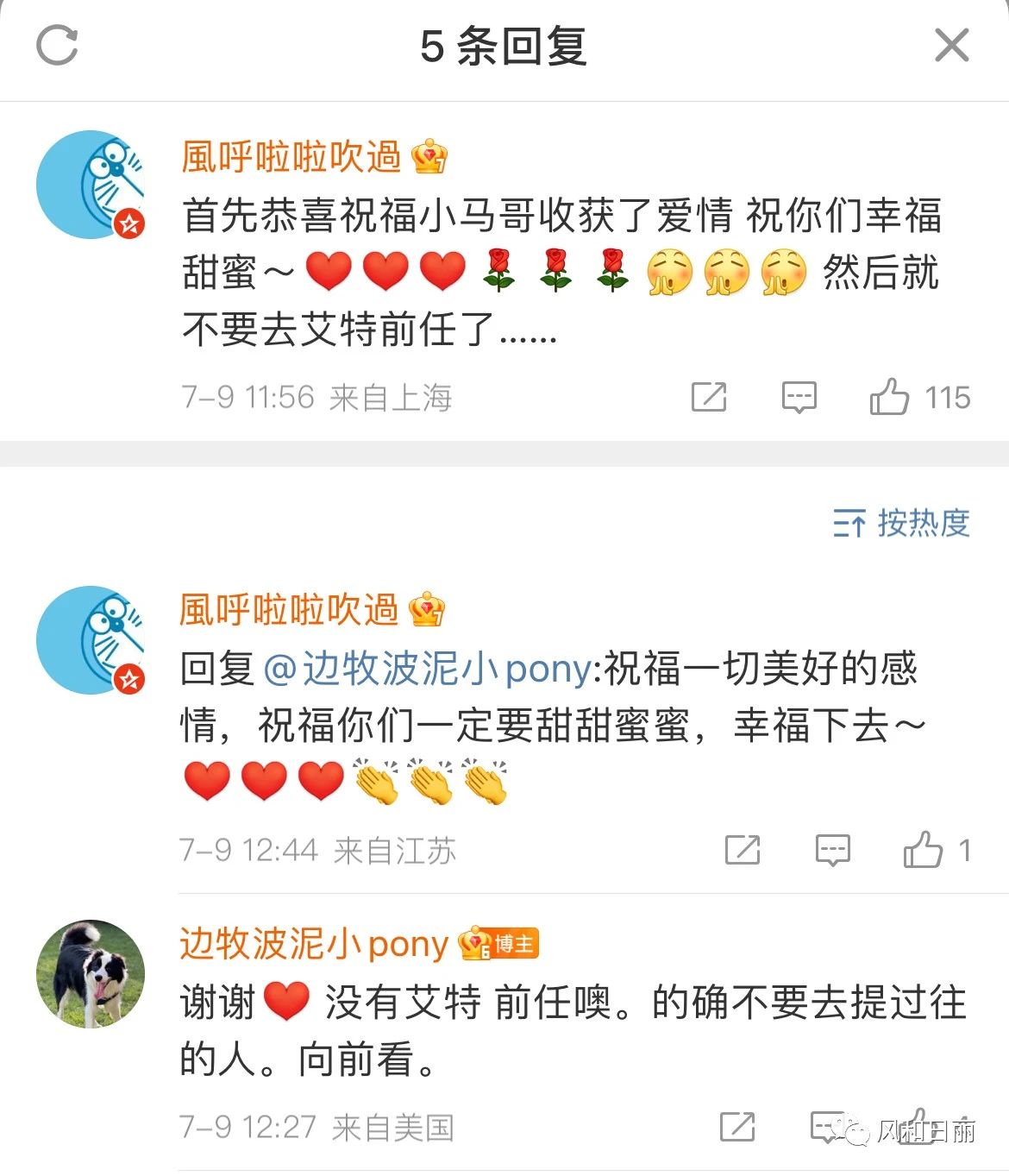Tap the 来自江苏 location tag
The width and height of the screenshot is (1009, 1176).
tap(397, 850)
